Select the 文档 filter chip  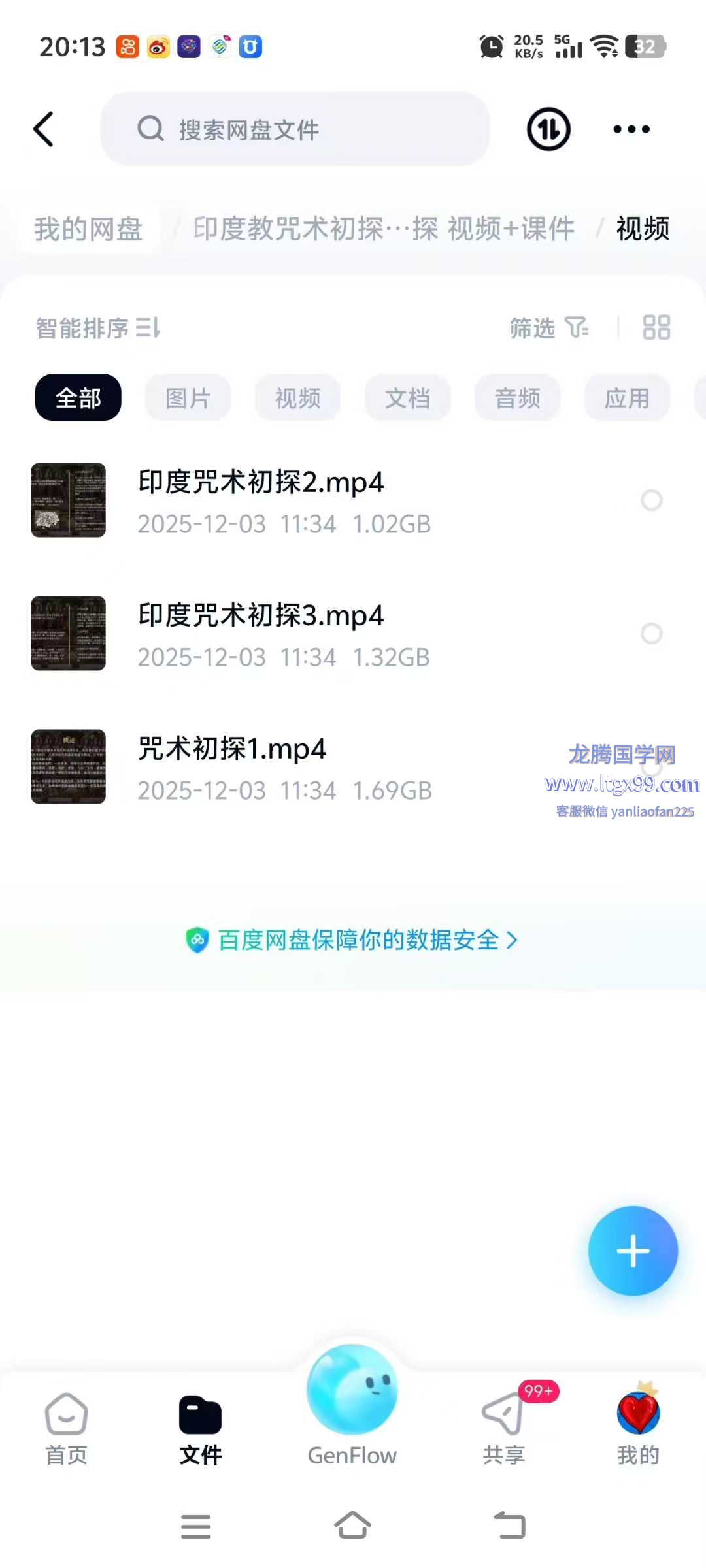tap(407, 398)
